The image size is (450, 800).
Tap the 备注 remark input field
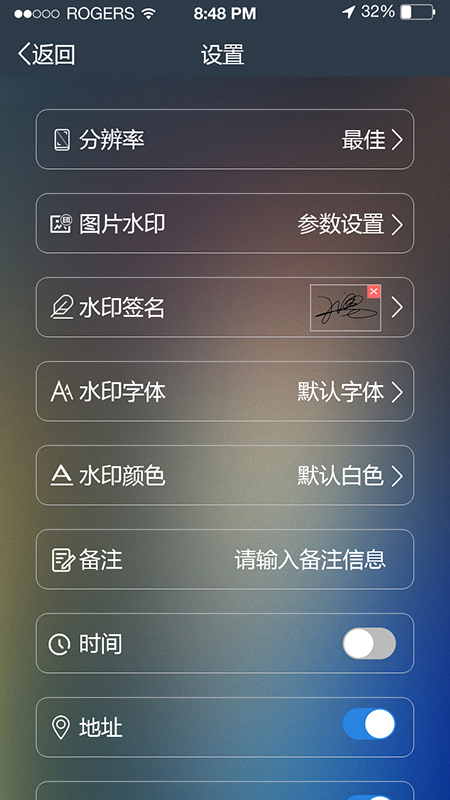pos(224,559)
